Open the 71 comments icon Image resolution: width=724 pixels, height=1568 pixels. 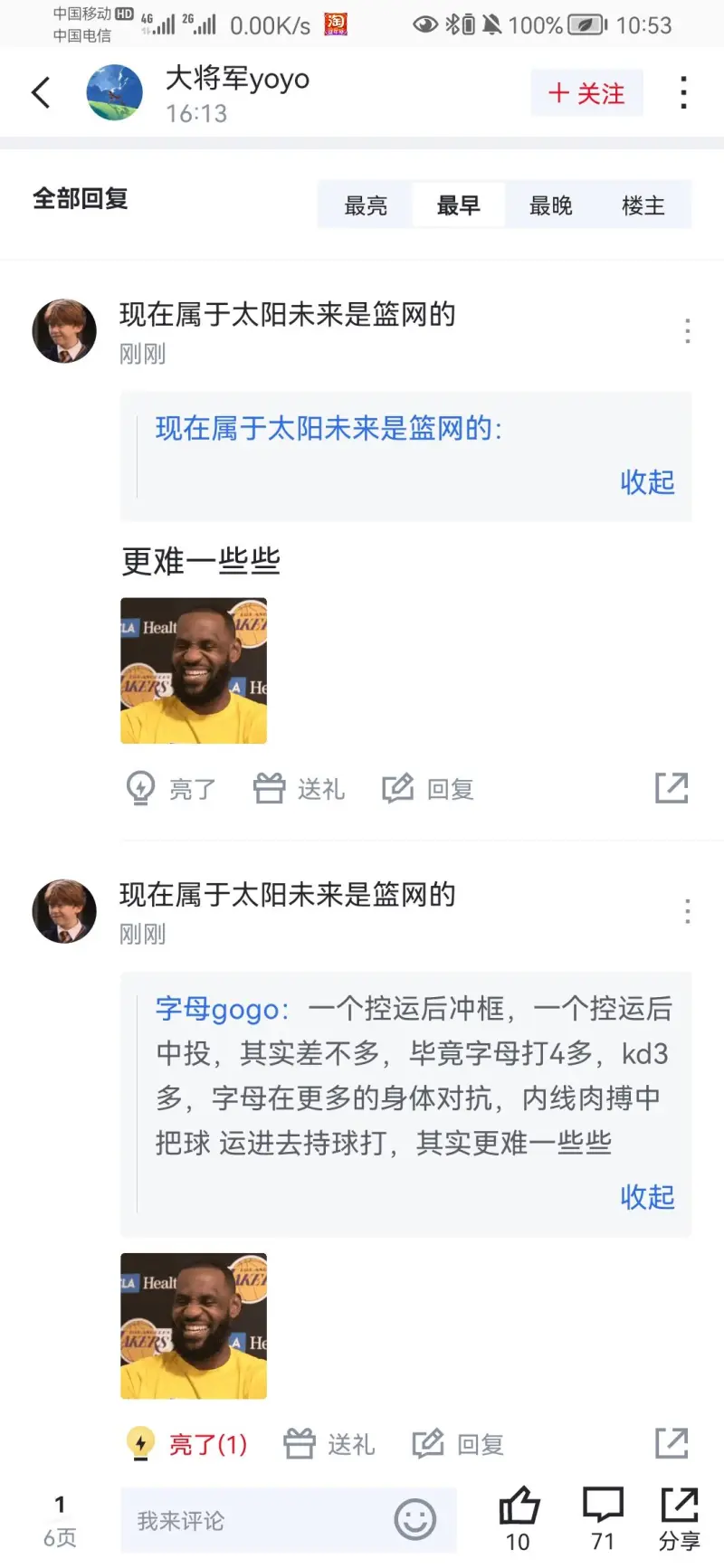(603, 1518)
